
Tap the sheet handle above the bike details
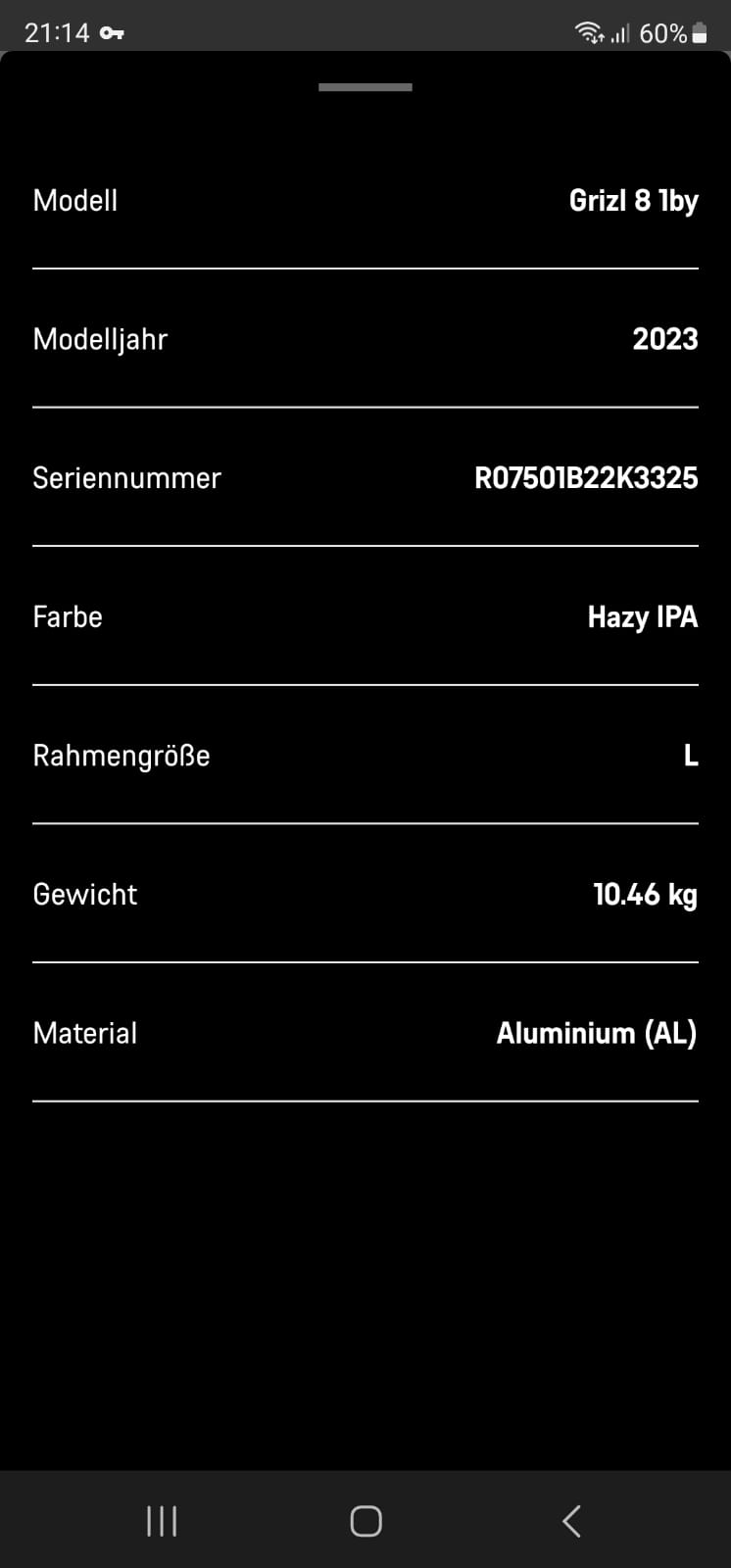(x=365, y=87)
